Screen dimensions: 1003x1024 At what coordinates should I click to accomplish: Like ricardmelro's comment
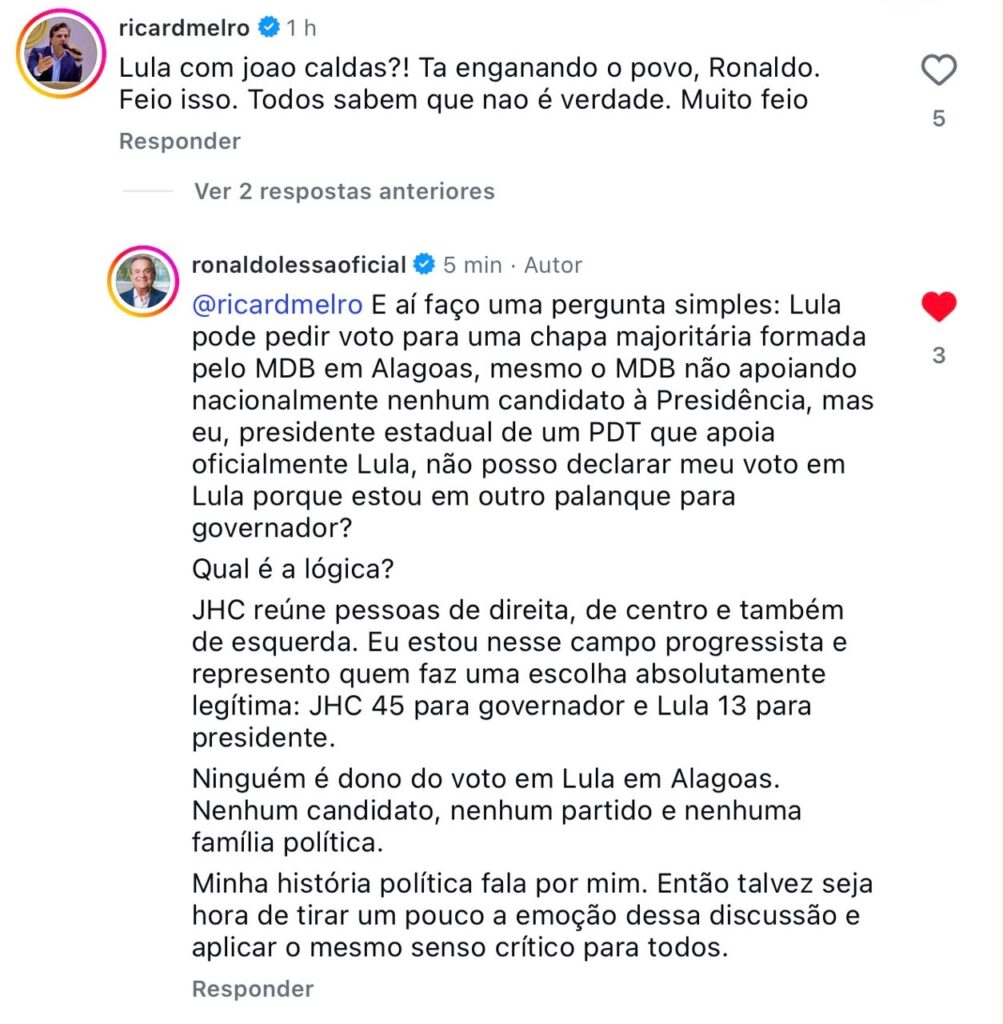938,70
